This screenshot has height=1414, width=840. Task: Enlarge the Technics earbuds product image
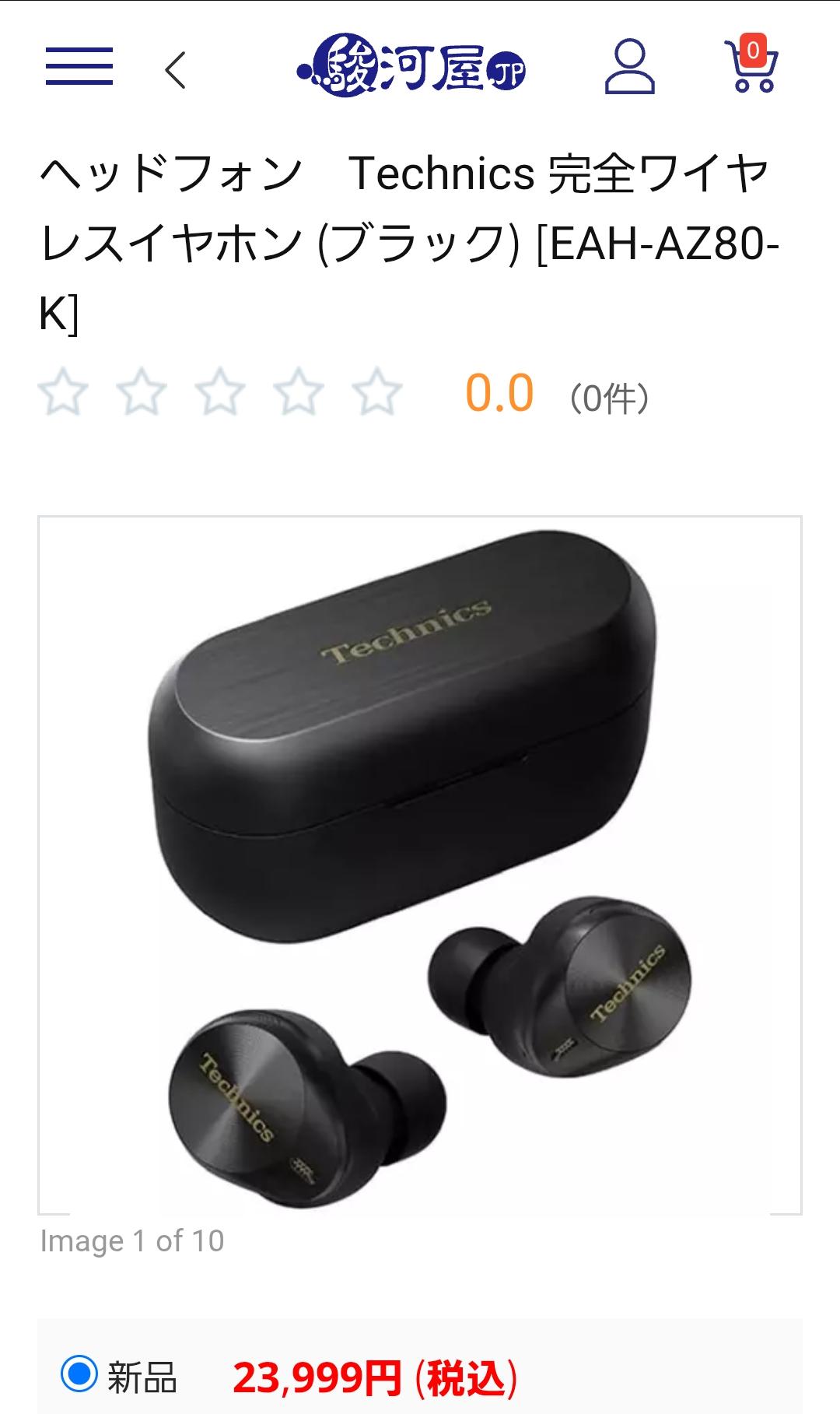pos(420,864)
